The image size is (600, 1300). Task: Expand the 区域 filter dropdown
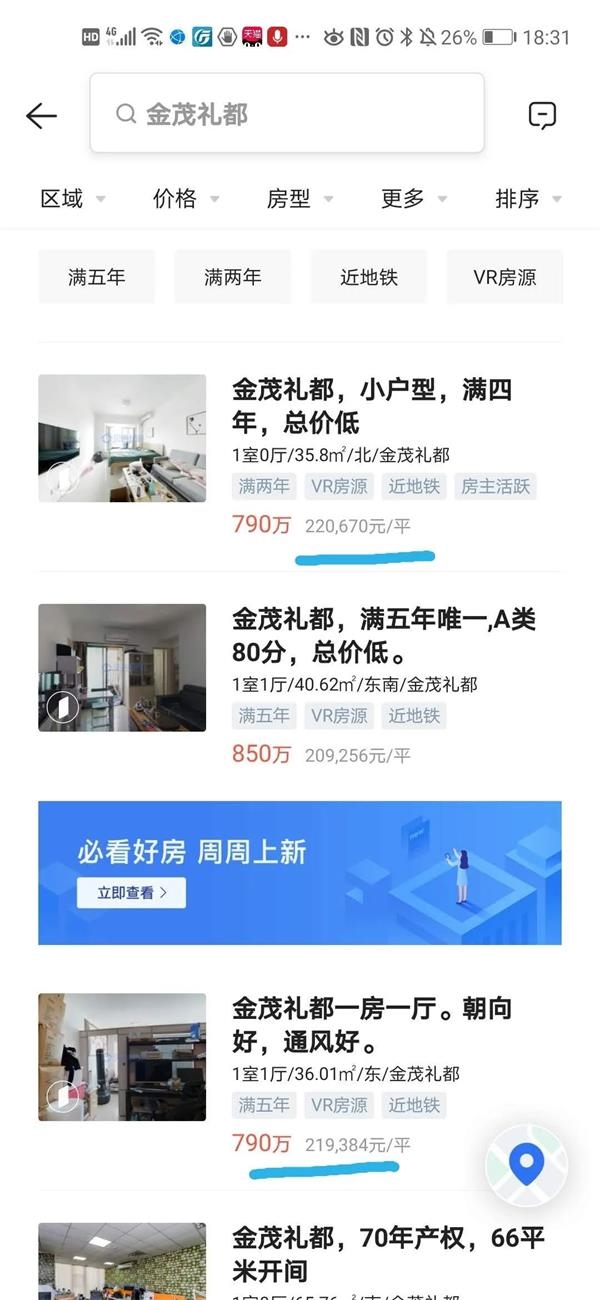(x=72, y=198)
